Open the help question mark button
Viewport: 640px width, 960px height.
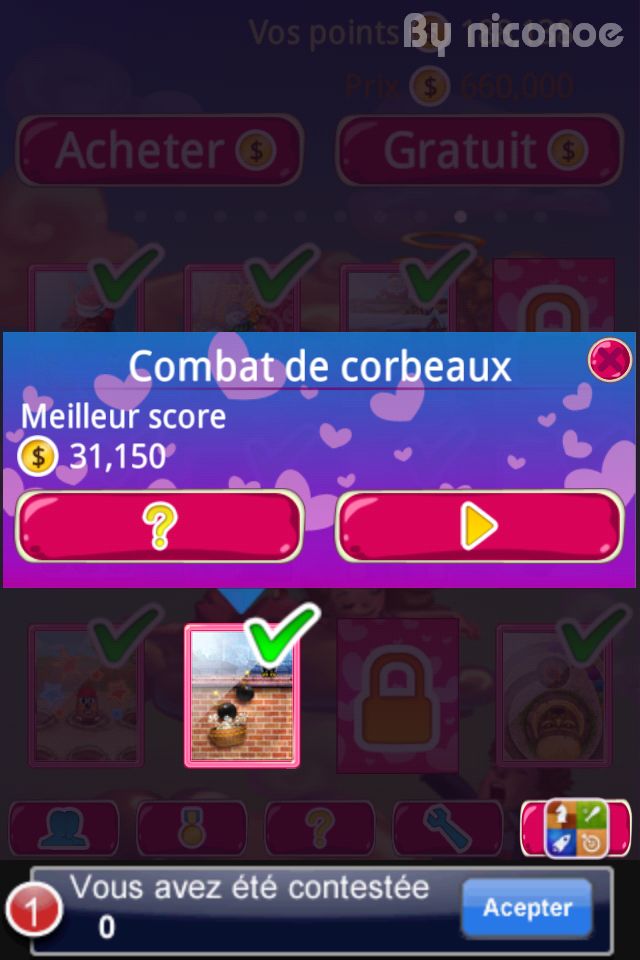point(159,526)
